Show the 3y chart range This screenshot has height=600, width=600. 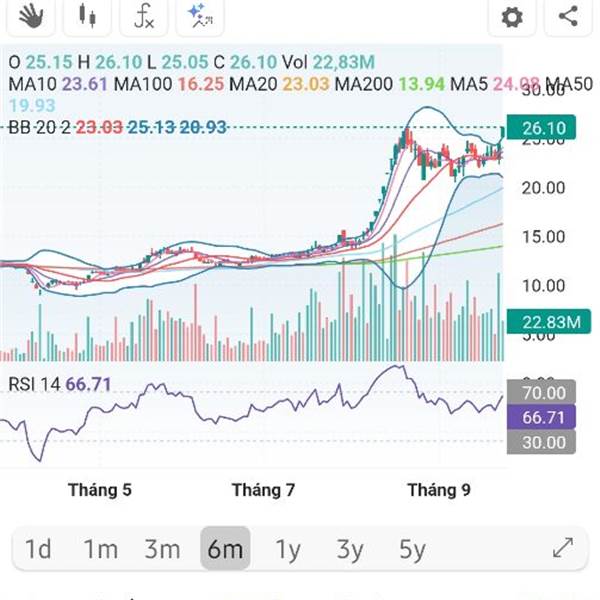pyautogui.click(x=350, y=549)
